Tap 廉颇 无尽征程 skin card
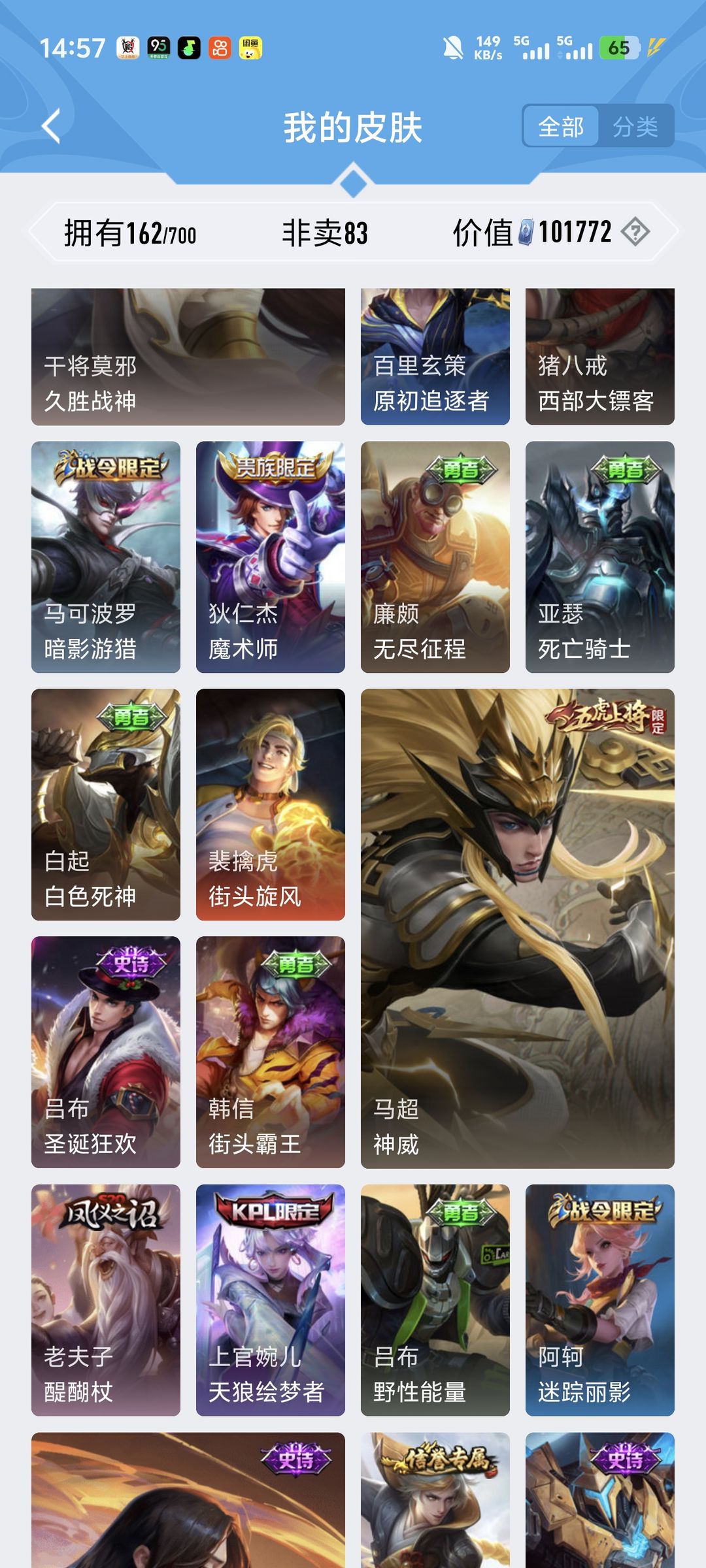The image size is (706, 1568). tap(435, 557)
